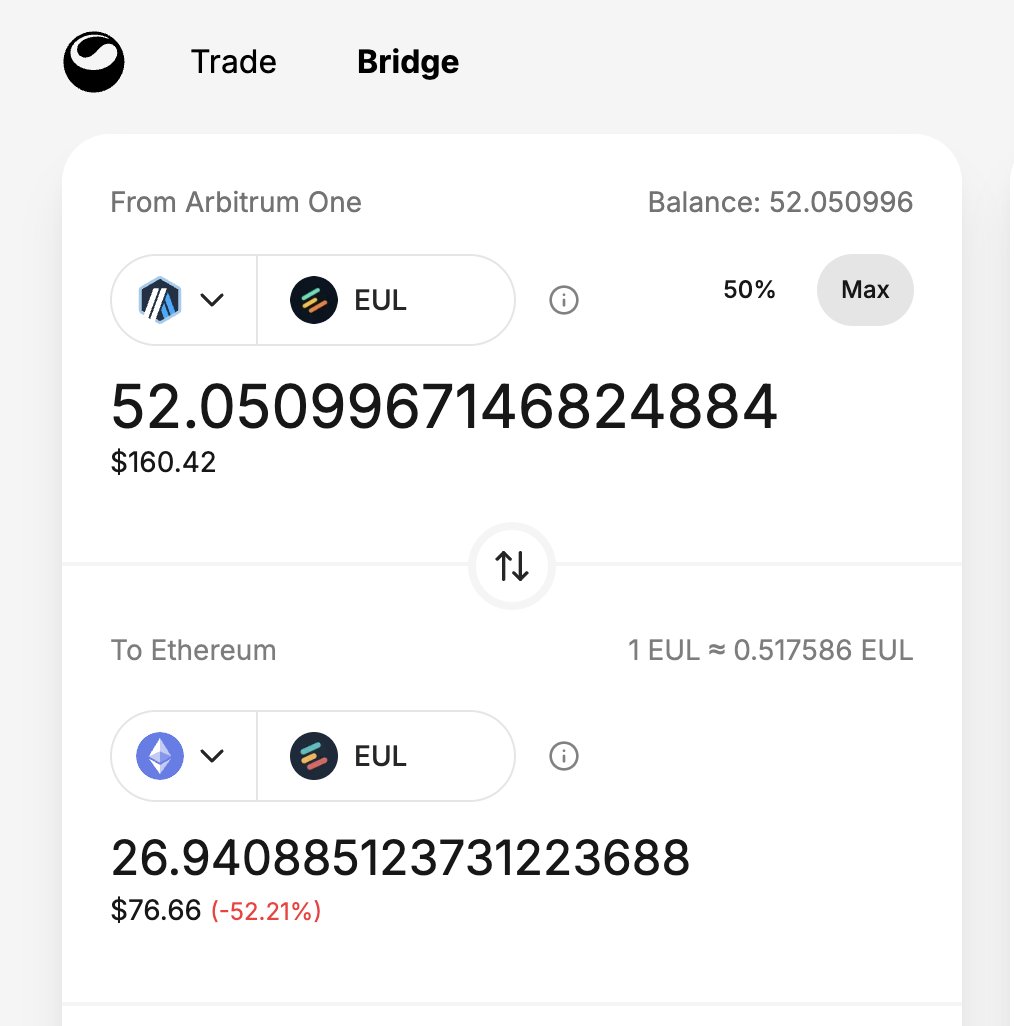View info for the source EUL token
This screenshot has width=1014, height=1026.
tap(564, 300)
